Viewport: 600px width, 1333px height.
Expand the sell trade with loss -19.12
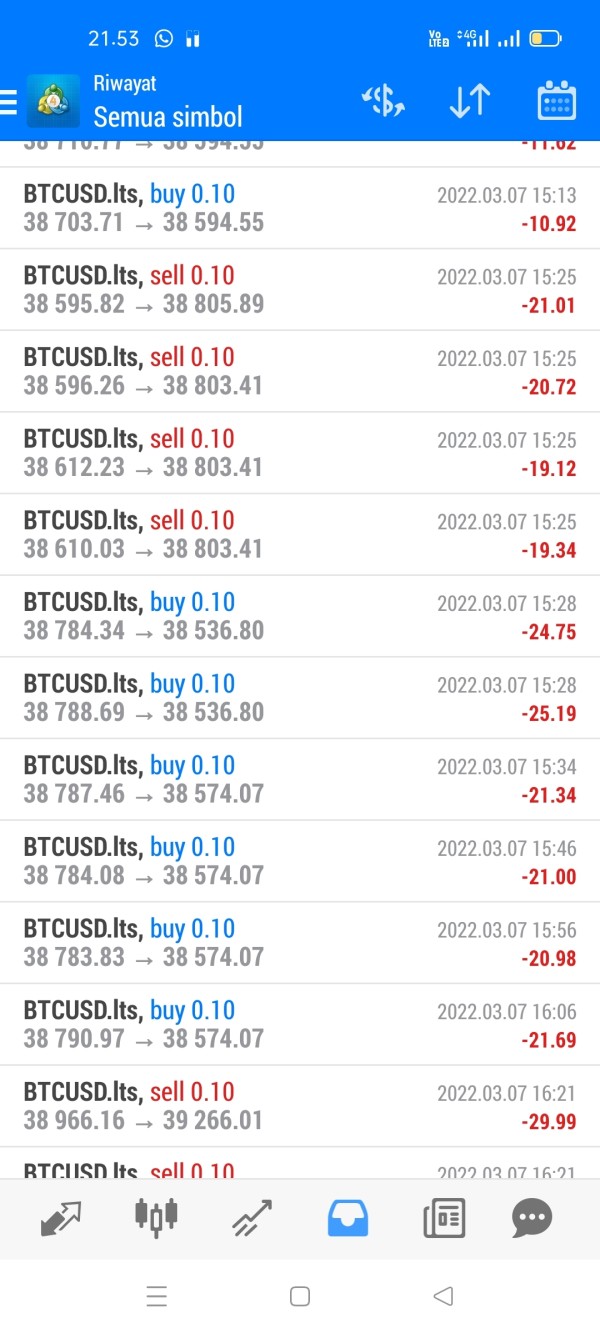pos(300,453)
